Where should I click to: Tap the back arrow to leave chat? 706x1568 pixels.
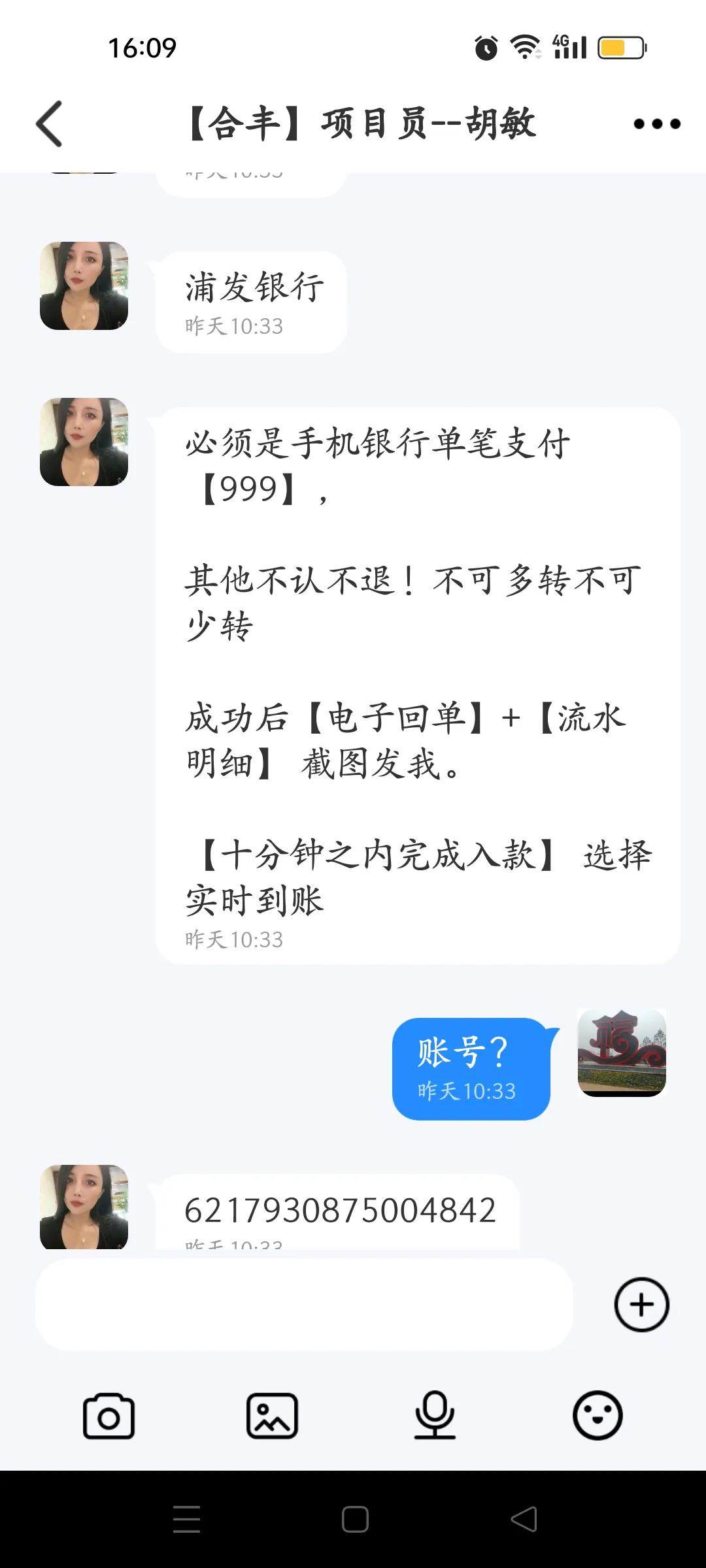coord(49,124)
